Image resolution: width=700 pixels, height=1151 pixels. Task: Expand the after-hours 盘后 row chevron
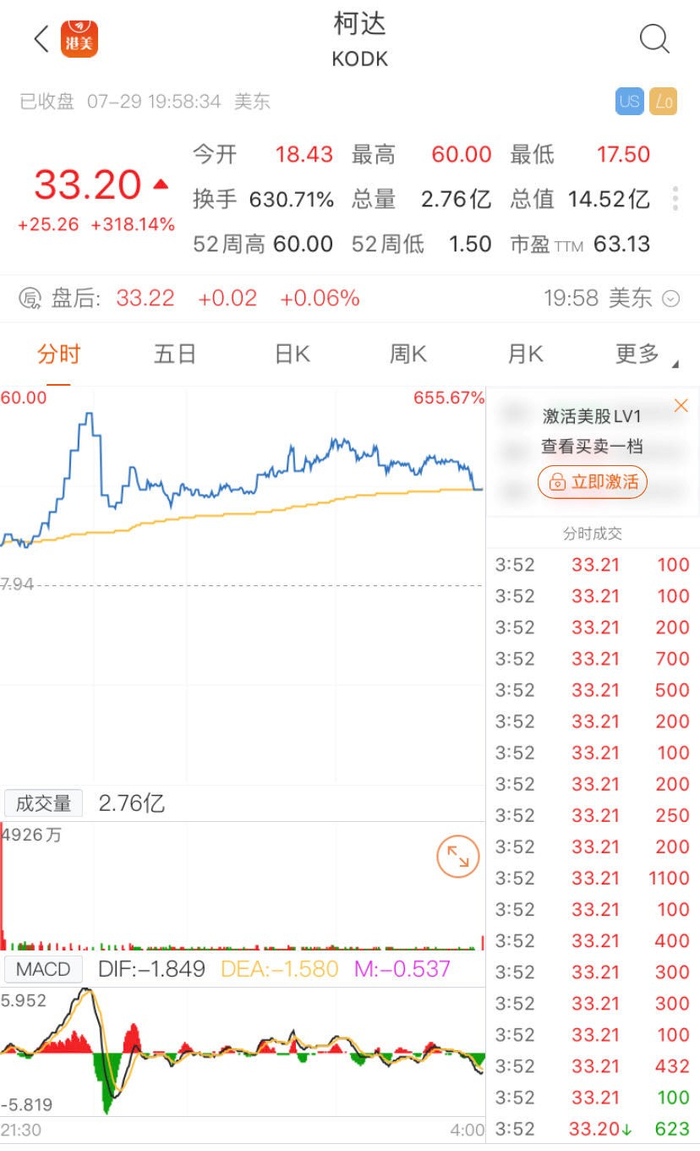pyautogui.click(x=671, y=298)
